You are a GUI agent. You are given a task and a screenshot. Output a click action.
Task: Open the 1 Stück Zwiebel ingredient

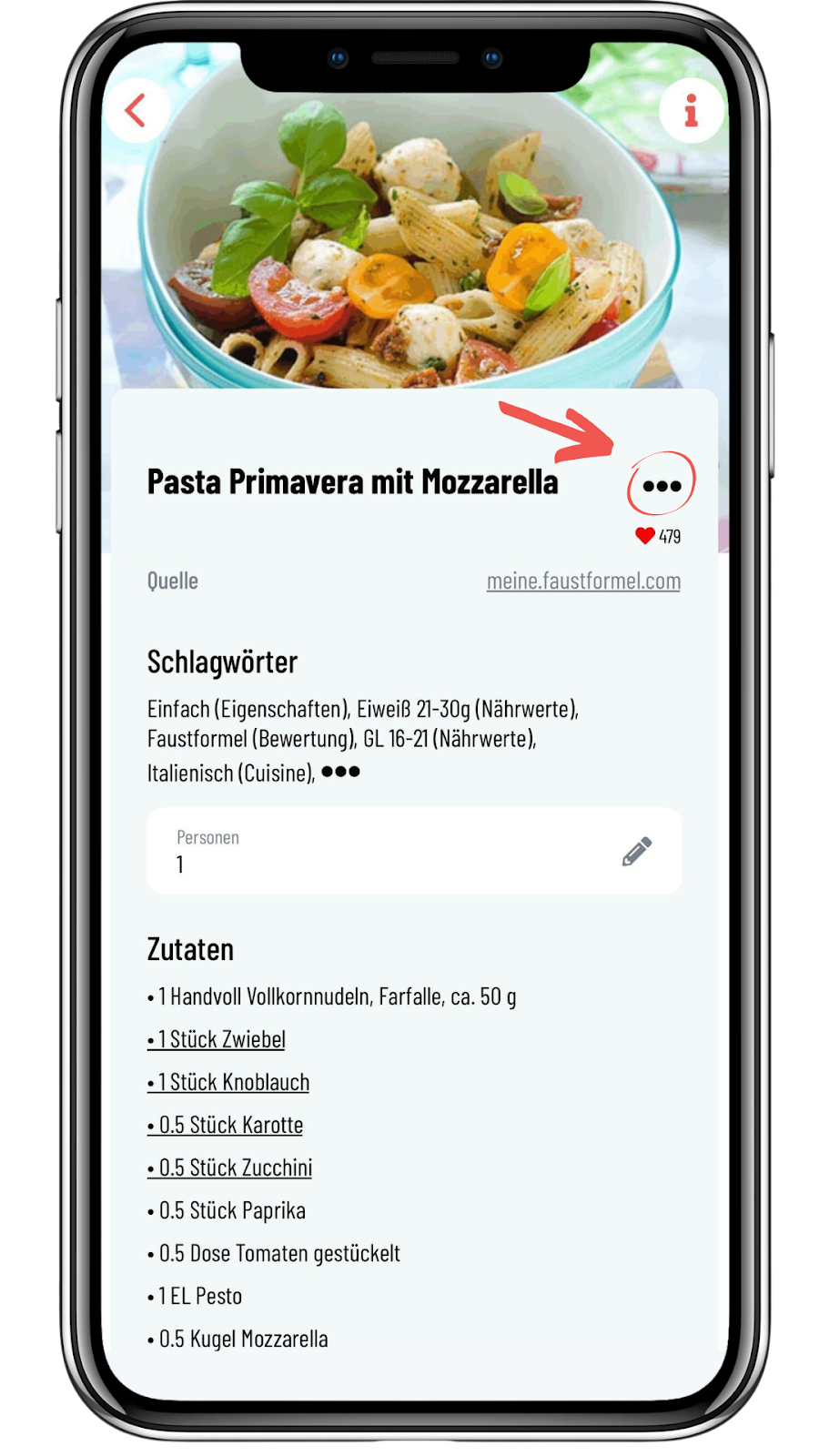pyautogui.click(x=217, y=1039)
